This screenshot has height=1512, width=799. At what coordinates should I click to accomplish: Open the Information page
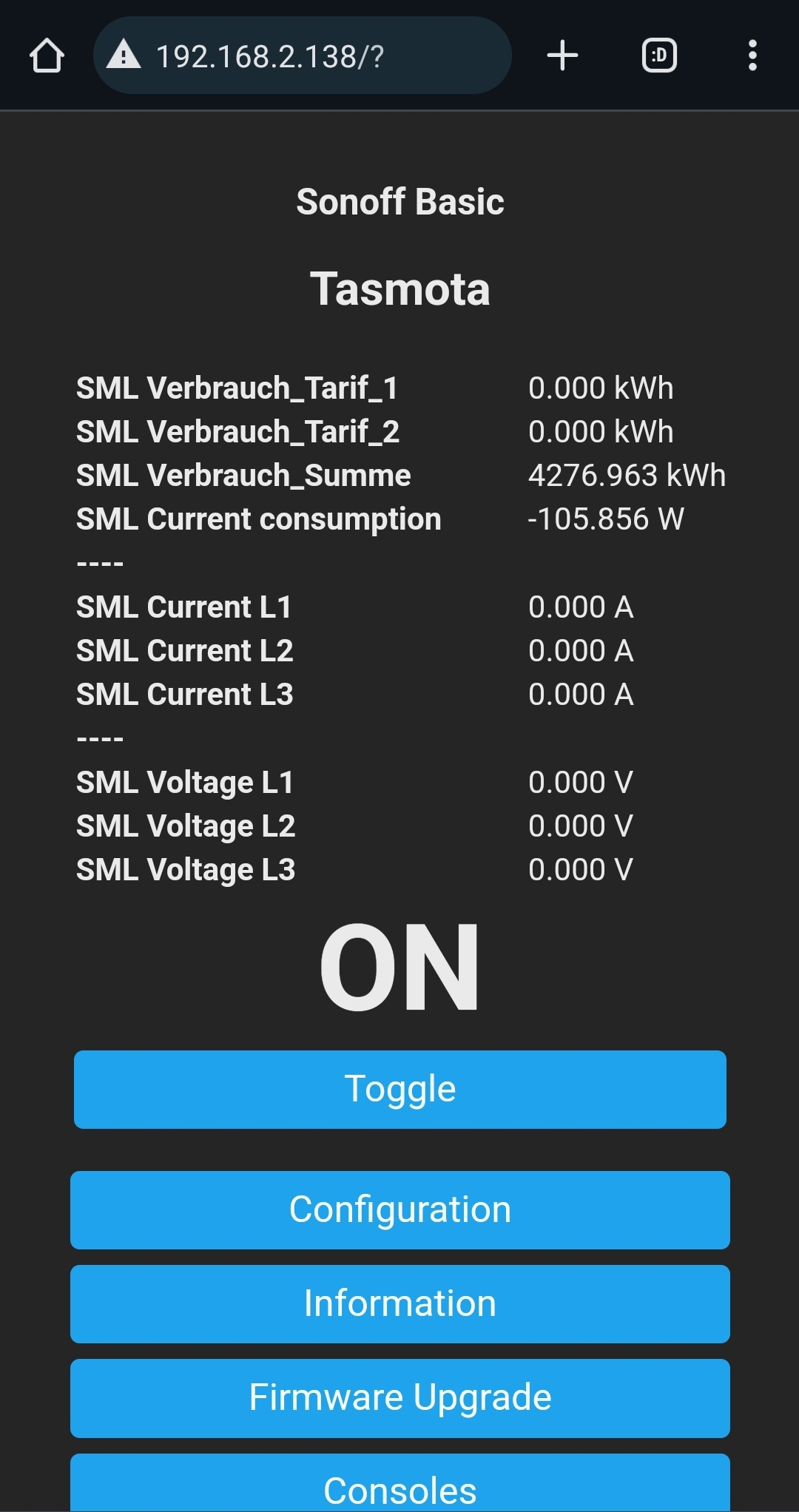click(400, 1304)
